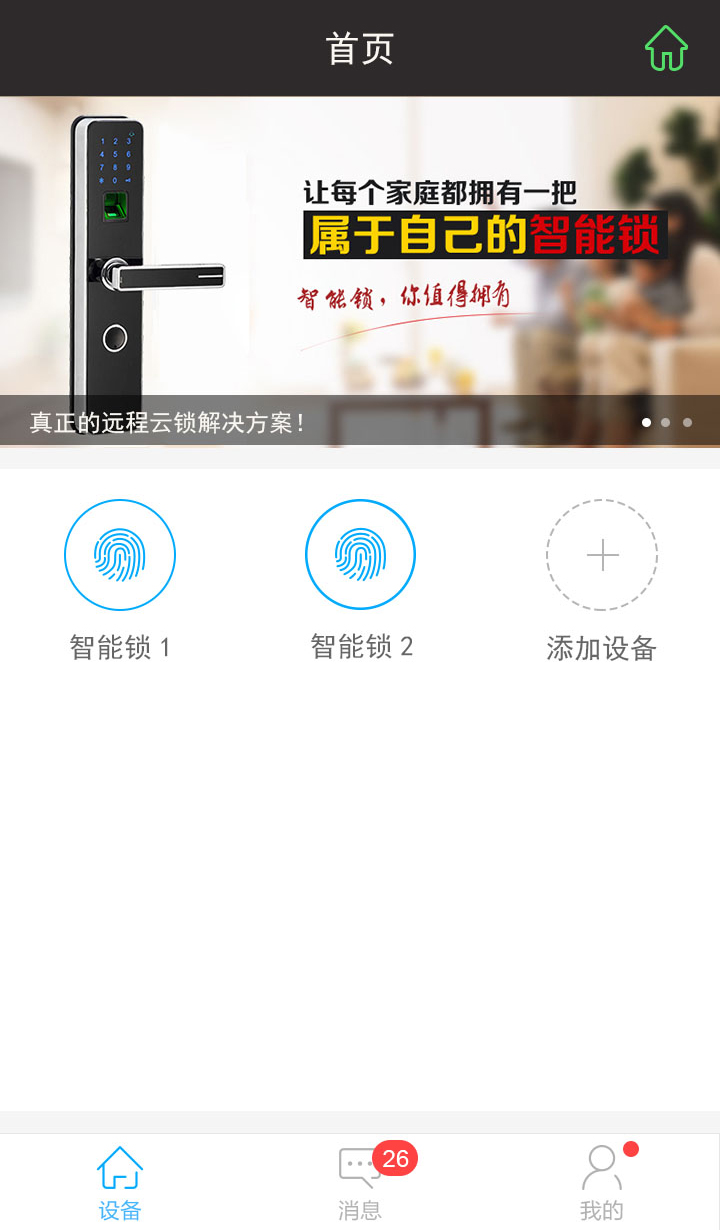Tap the 智能锁 2 label text
This screenshot has width=720, height=1230.
click(360, 646)
